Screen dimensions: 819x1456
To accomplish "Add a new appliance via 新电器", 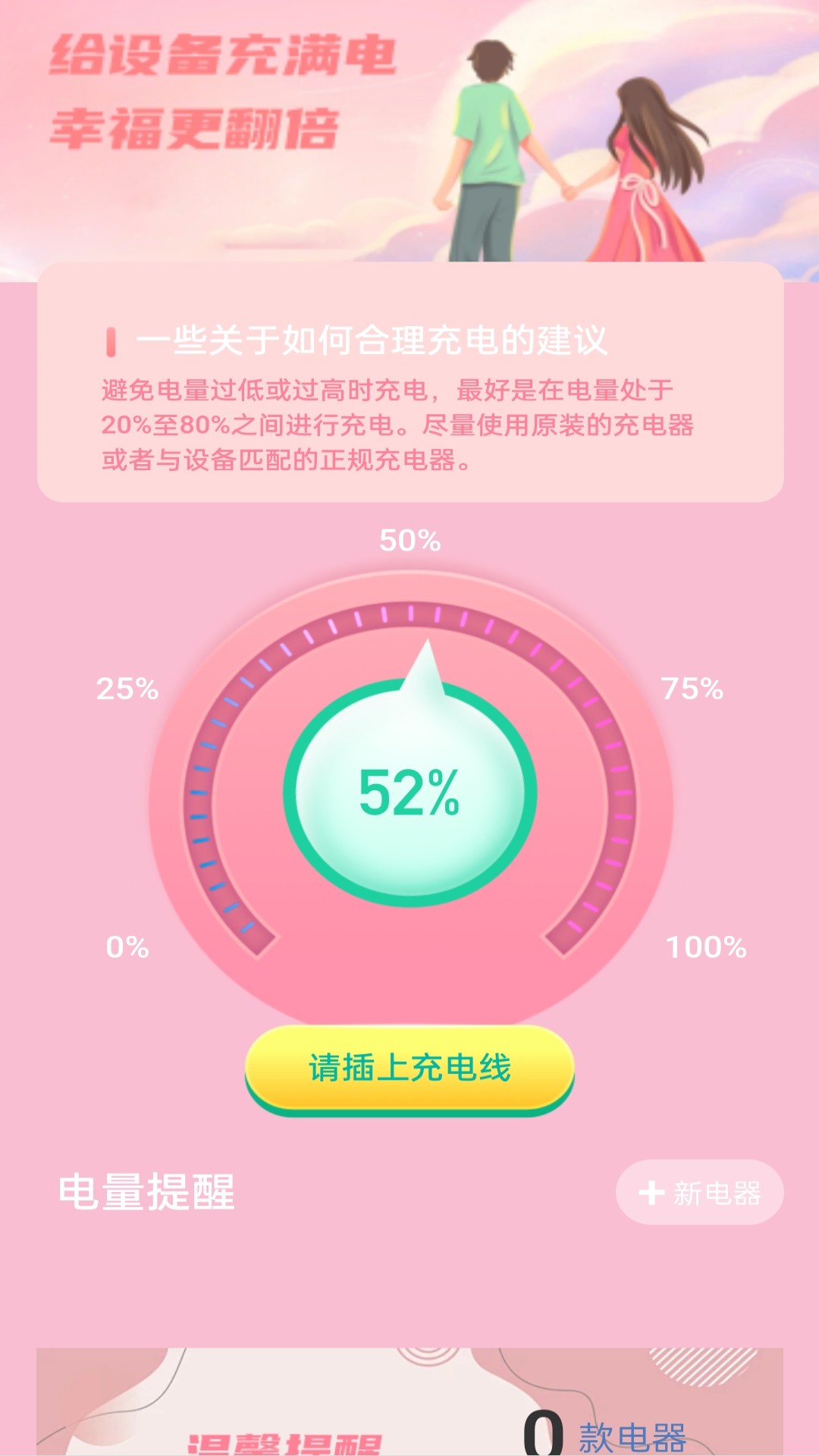I will pyautogui.click(x=699, y=1192).
